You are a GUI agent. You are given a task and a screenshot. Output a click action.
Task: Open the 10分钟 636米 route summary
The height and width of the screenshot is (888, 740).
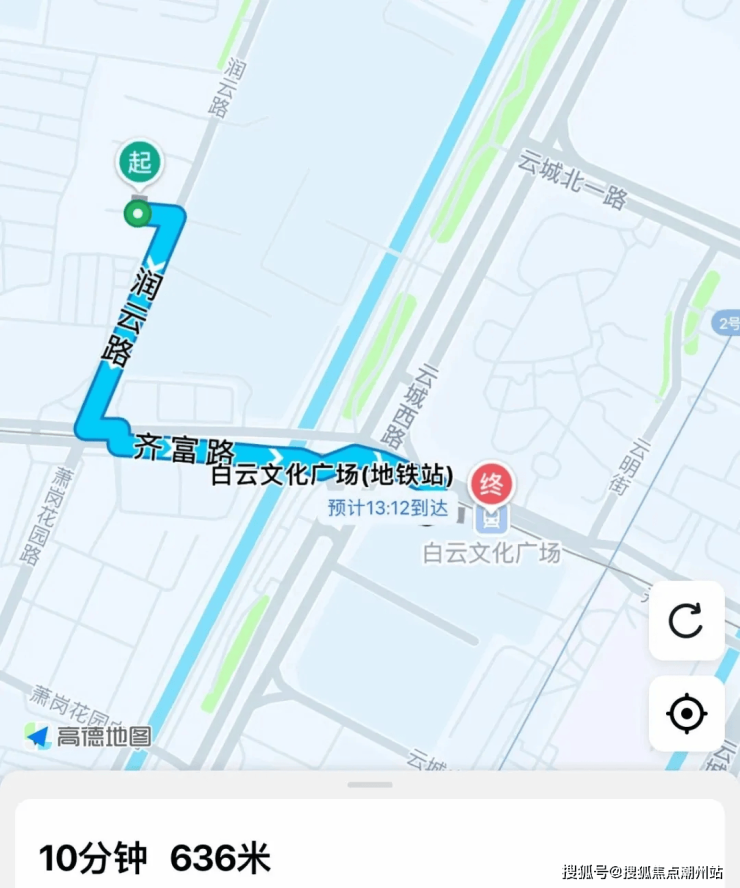(x=155, y=857)
